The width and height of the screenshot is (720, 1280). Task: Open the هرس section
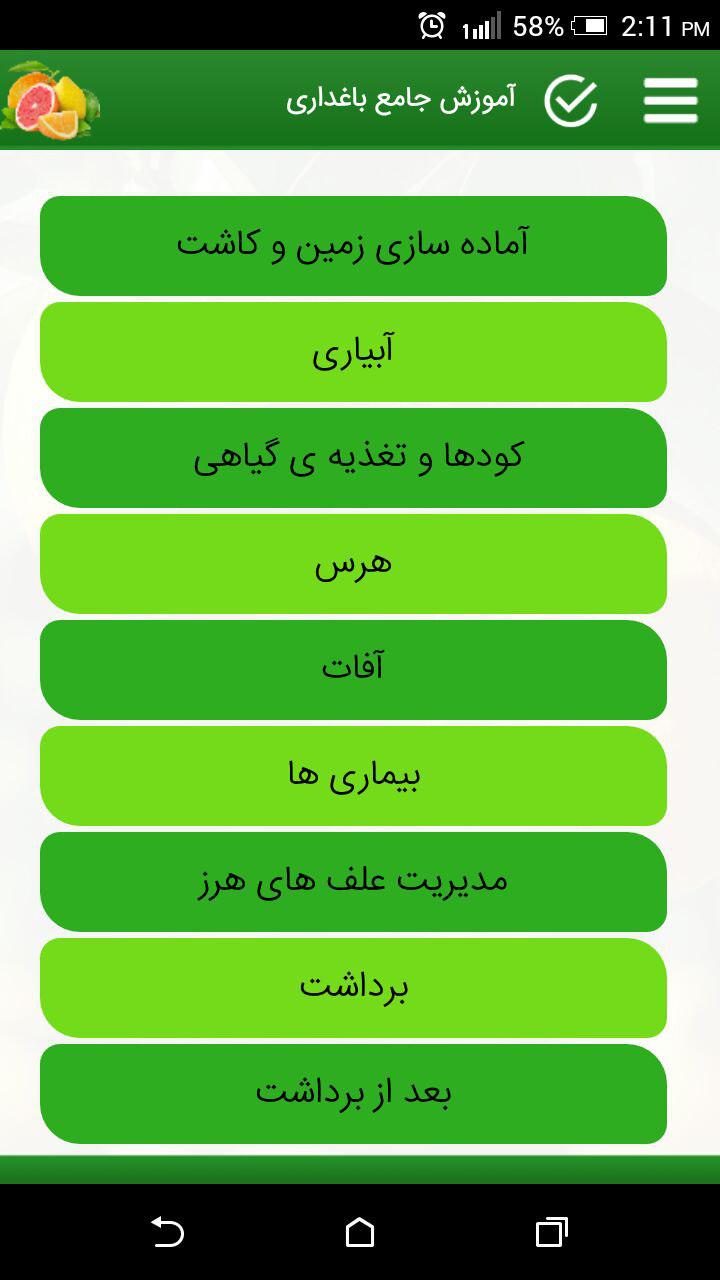[353, 564]
